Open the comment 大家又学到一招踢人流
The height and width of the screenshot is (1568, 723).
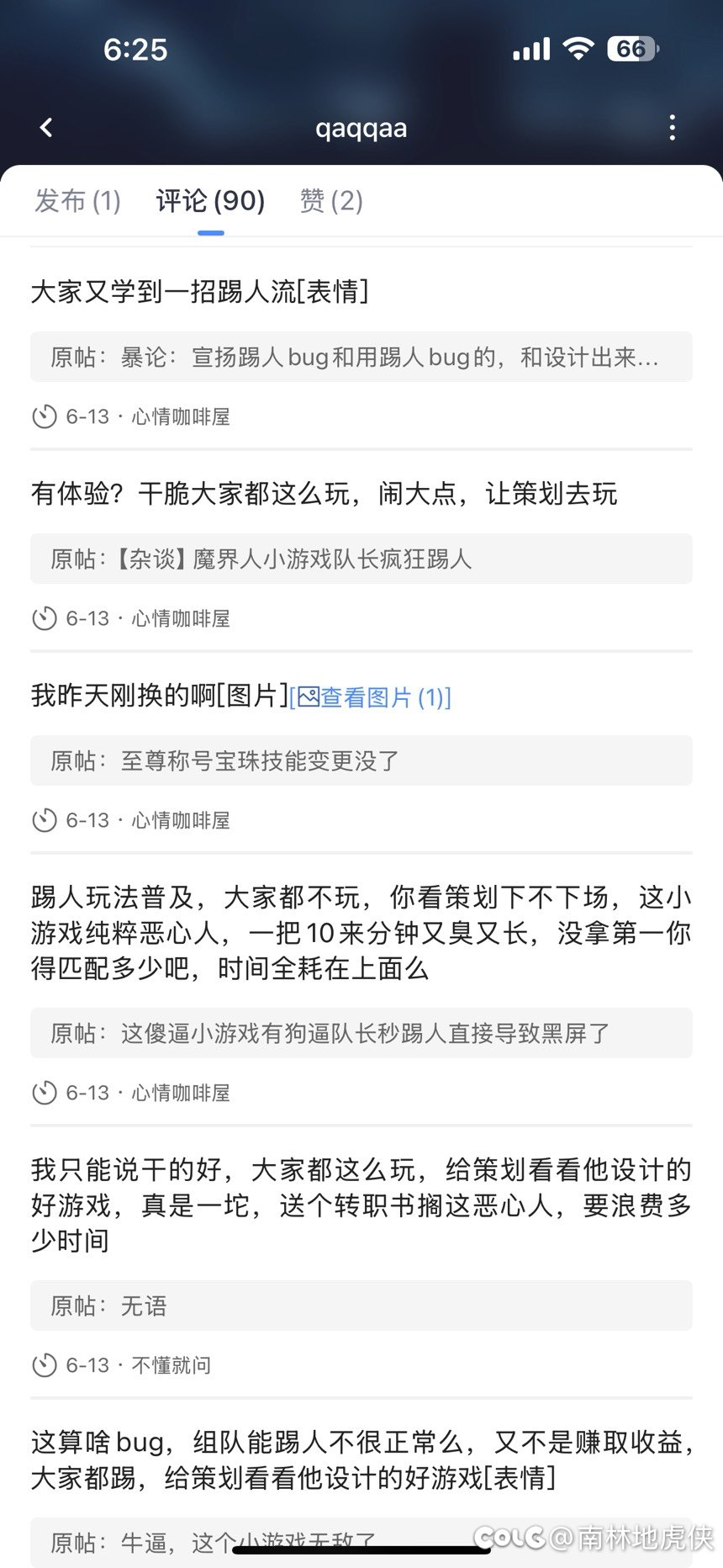pyautogui.click(x=200, y=292)
